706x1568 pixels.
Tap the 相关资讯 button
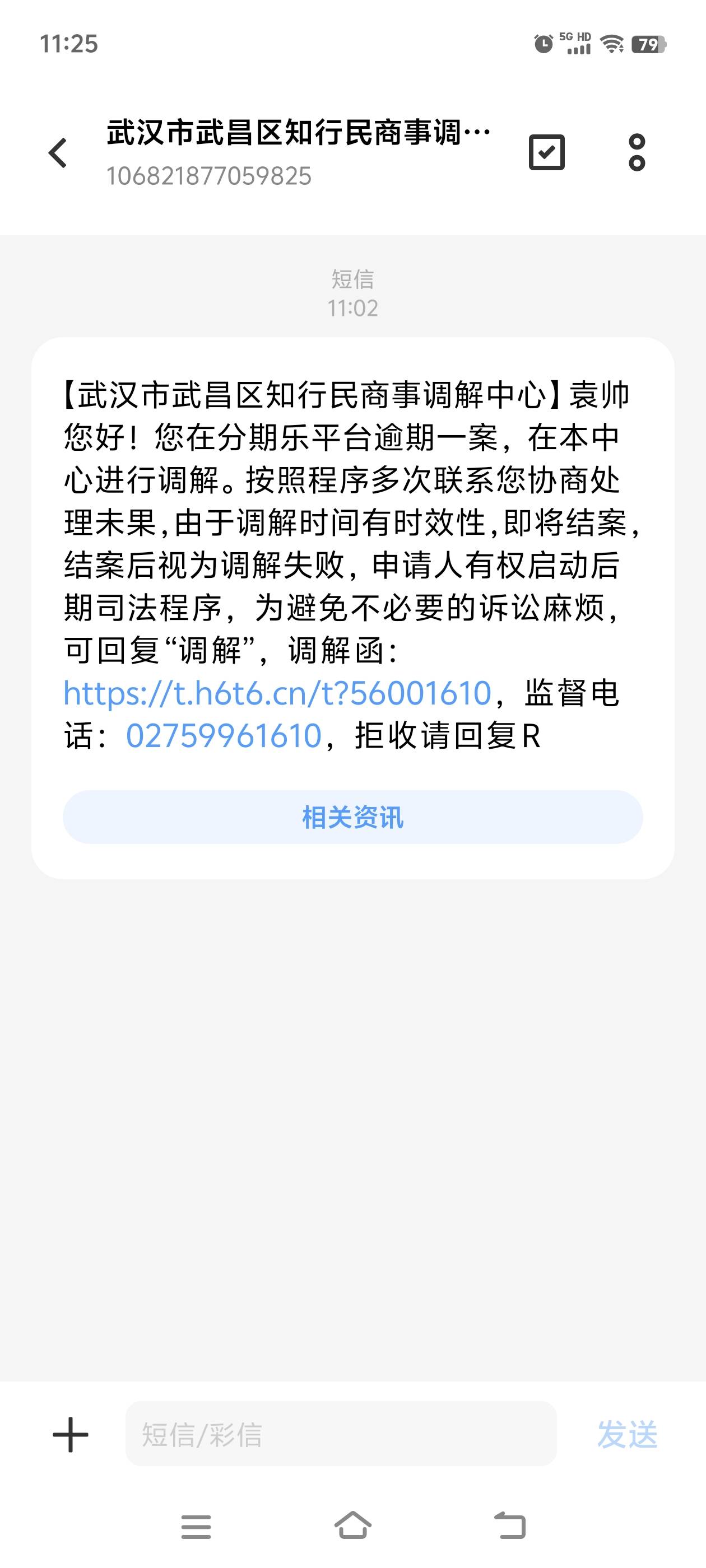[352, 817]
